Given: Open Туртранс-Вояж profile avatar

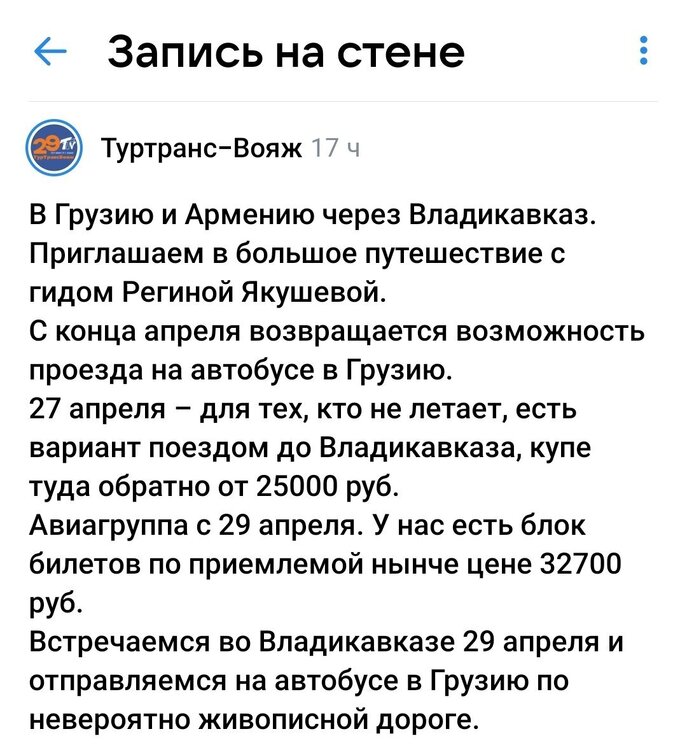Looking at the screenshot, I should (53, 148).
